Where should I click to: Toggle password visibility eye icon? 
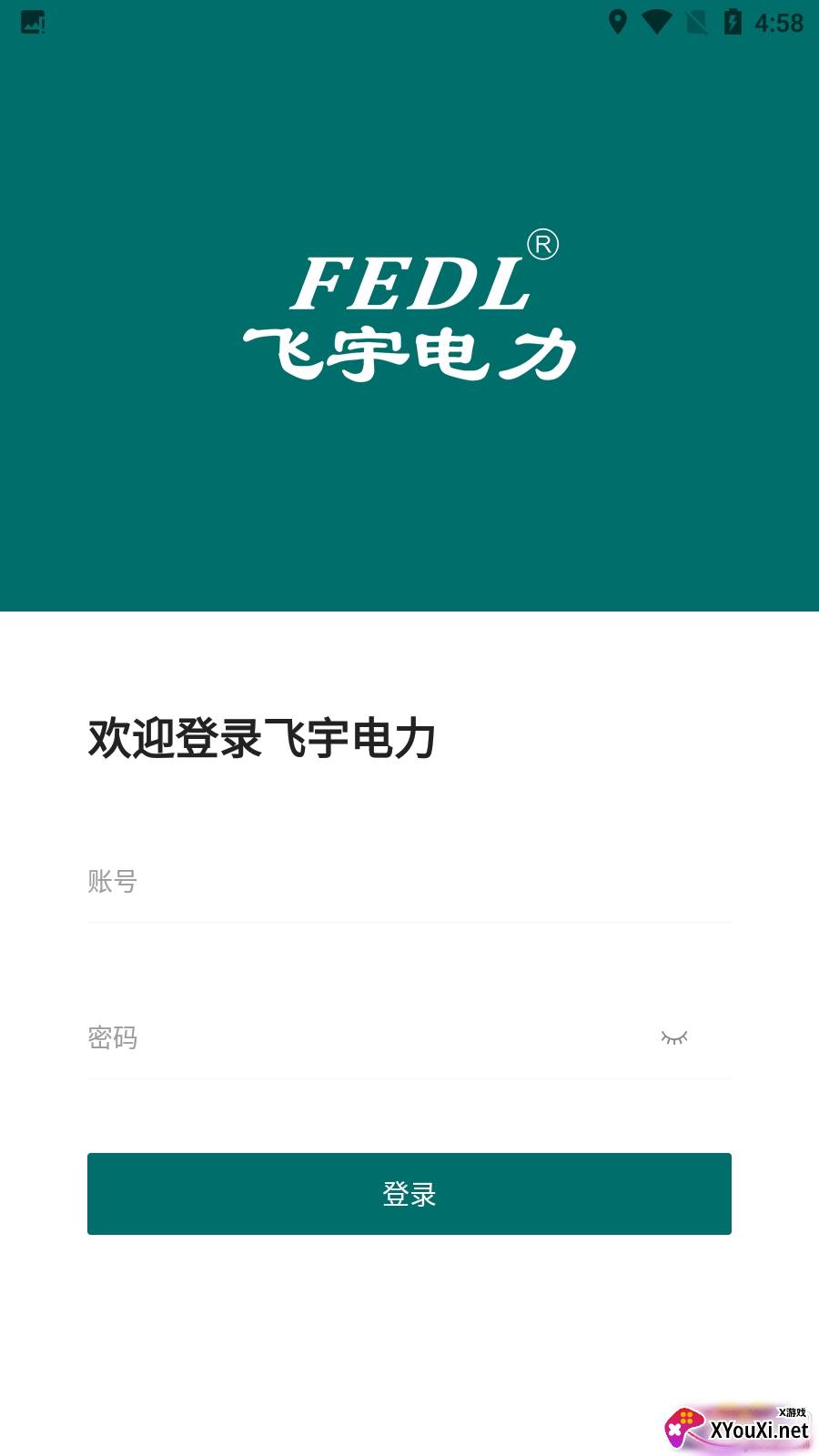click(674, 1037)
